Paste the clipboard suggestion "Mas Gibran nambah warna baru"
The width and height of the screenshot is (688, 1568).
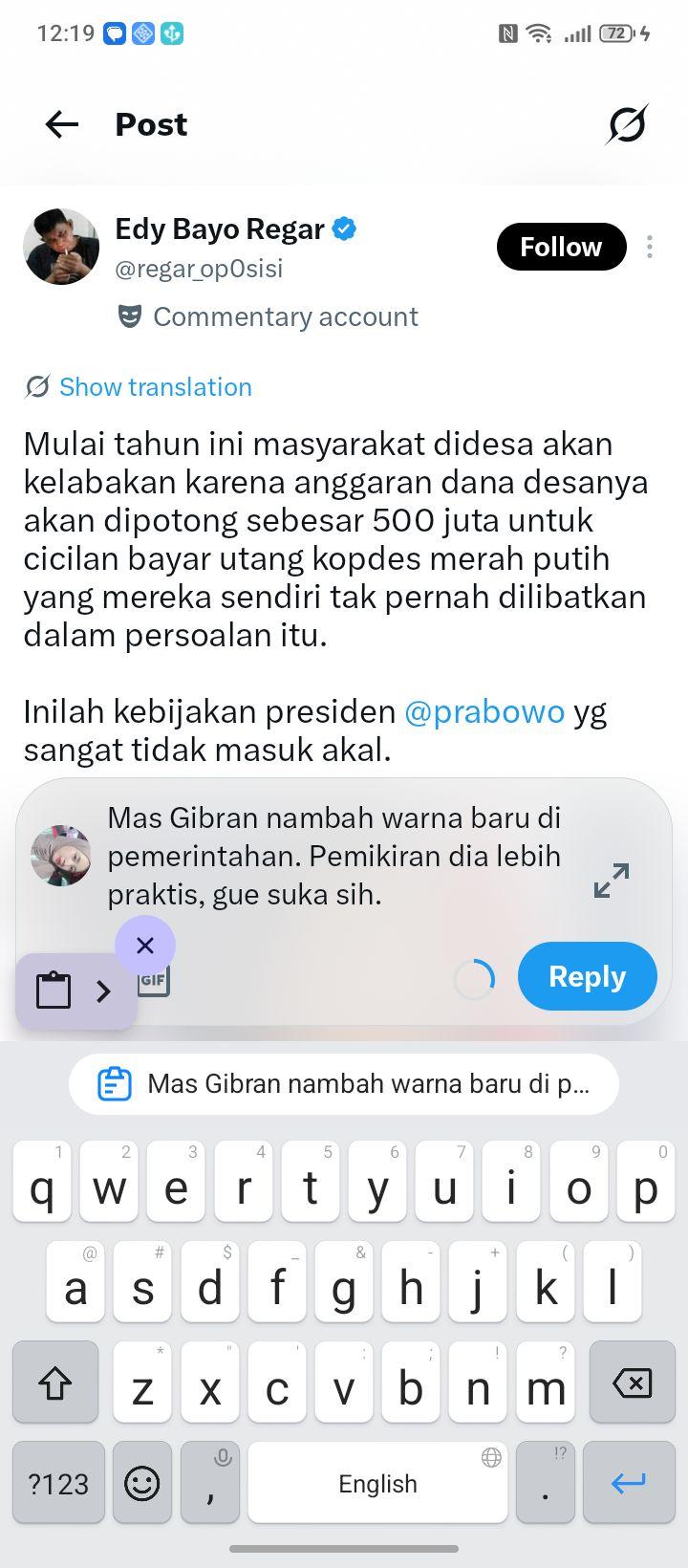coord(344,1084)
